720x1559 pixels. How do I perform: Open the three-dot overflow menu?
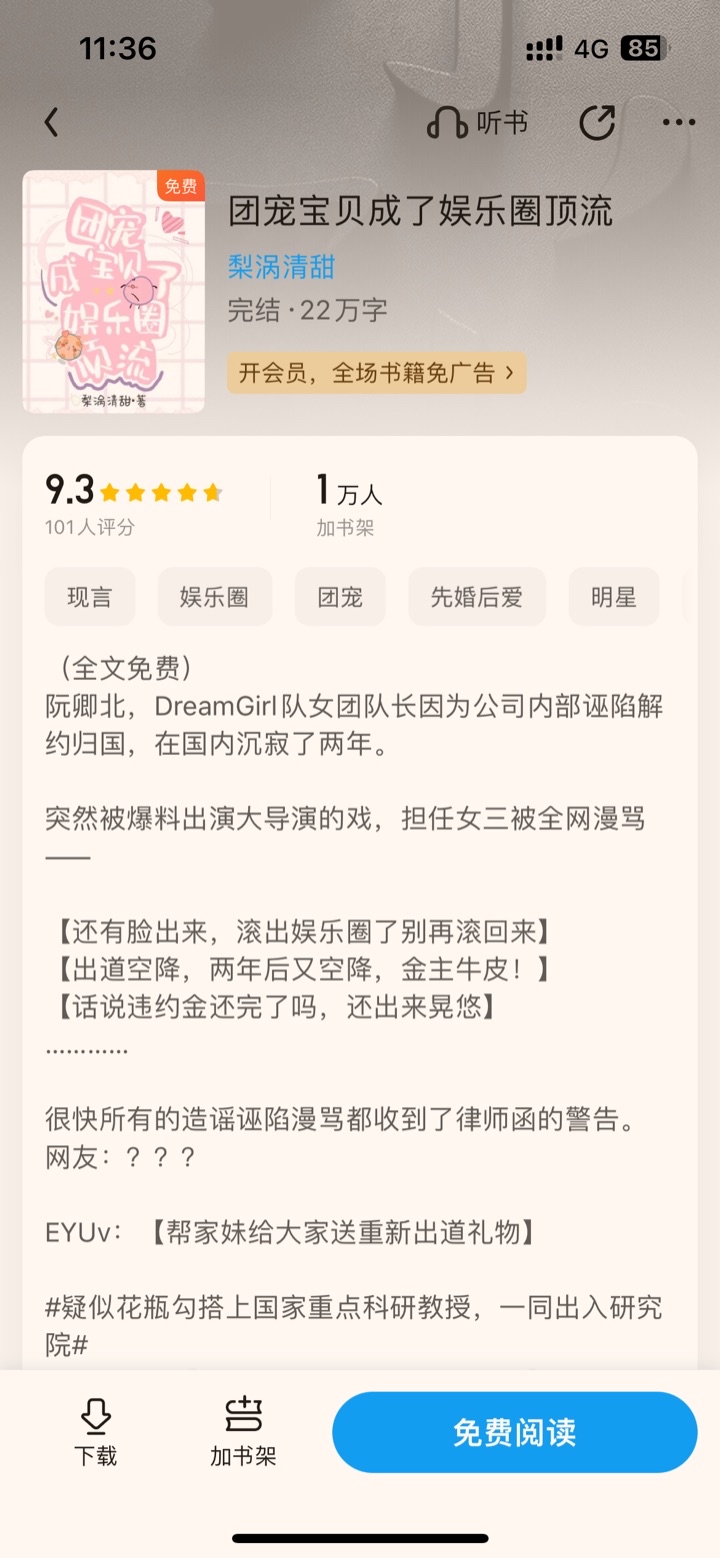coord(679,123)
